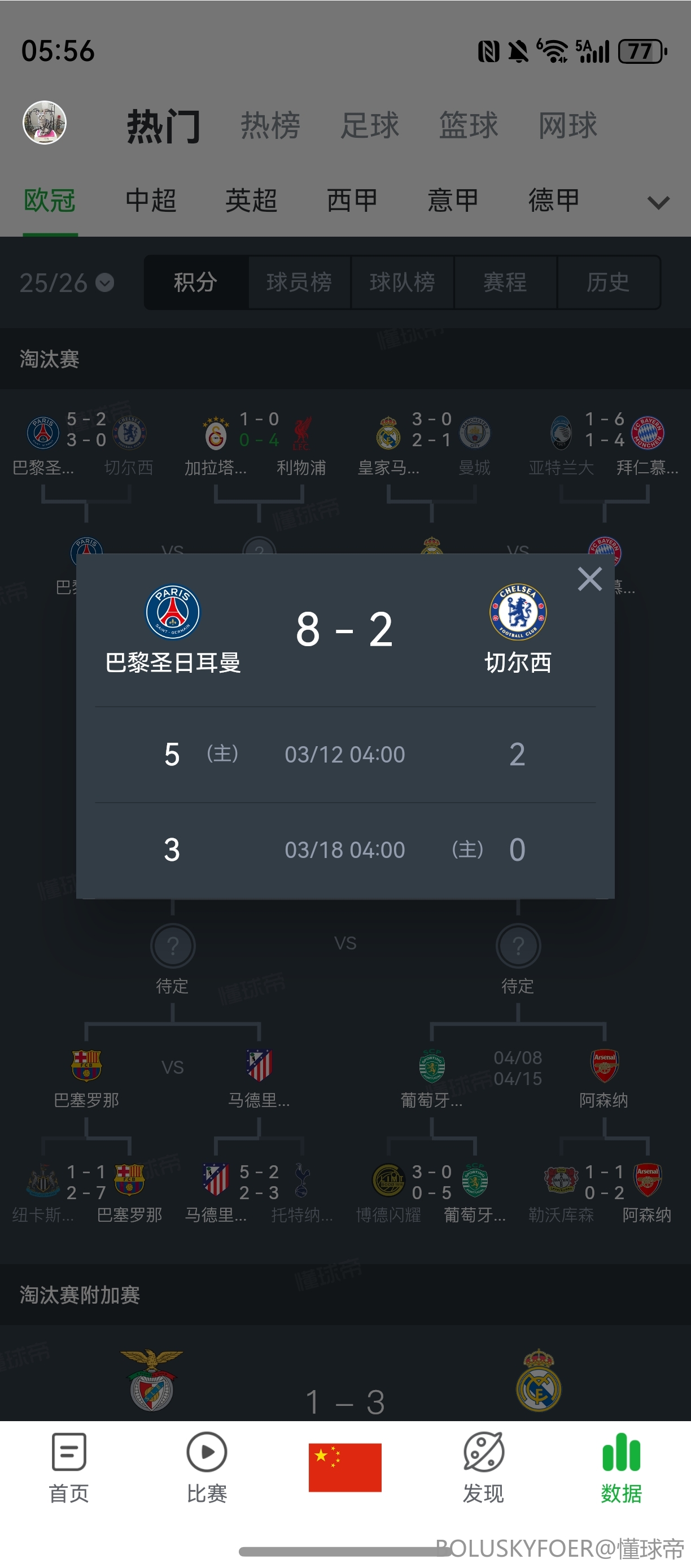691x1568 pixels.
Task: Select the 德甲 league tab
Action: tap(553, 201)
